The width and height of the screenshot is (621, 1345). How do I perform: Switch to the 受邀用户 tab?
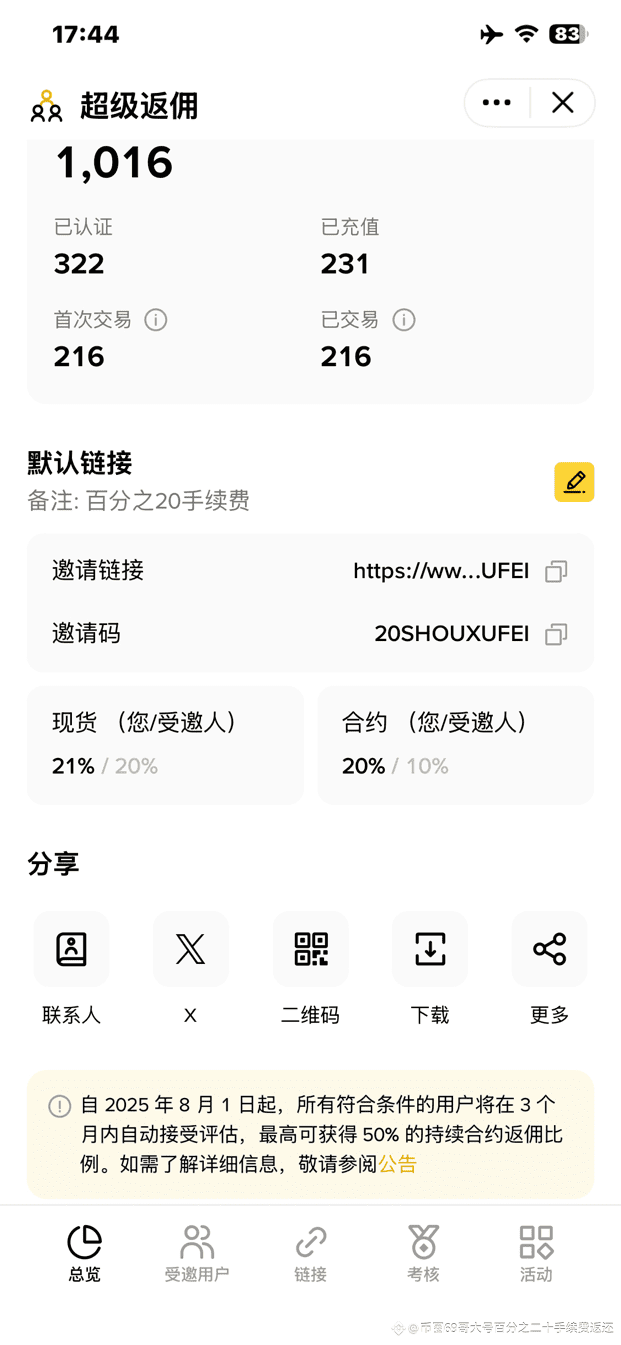[197, 1254]
